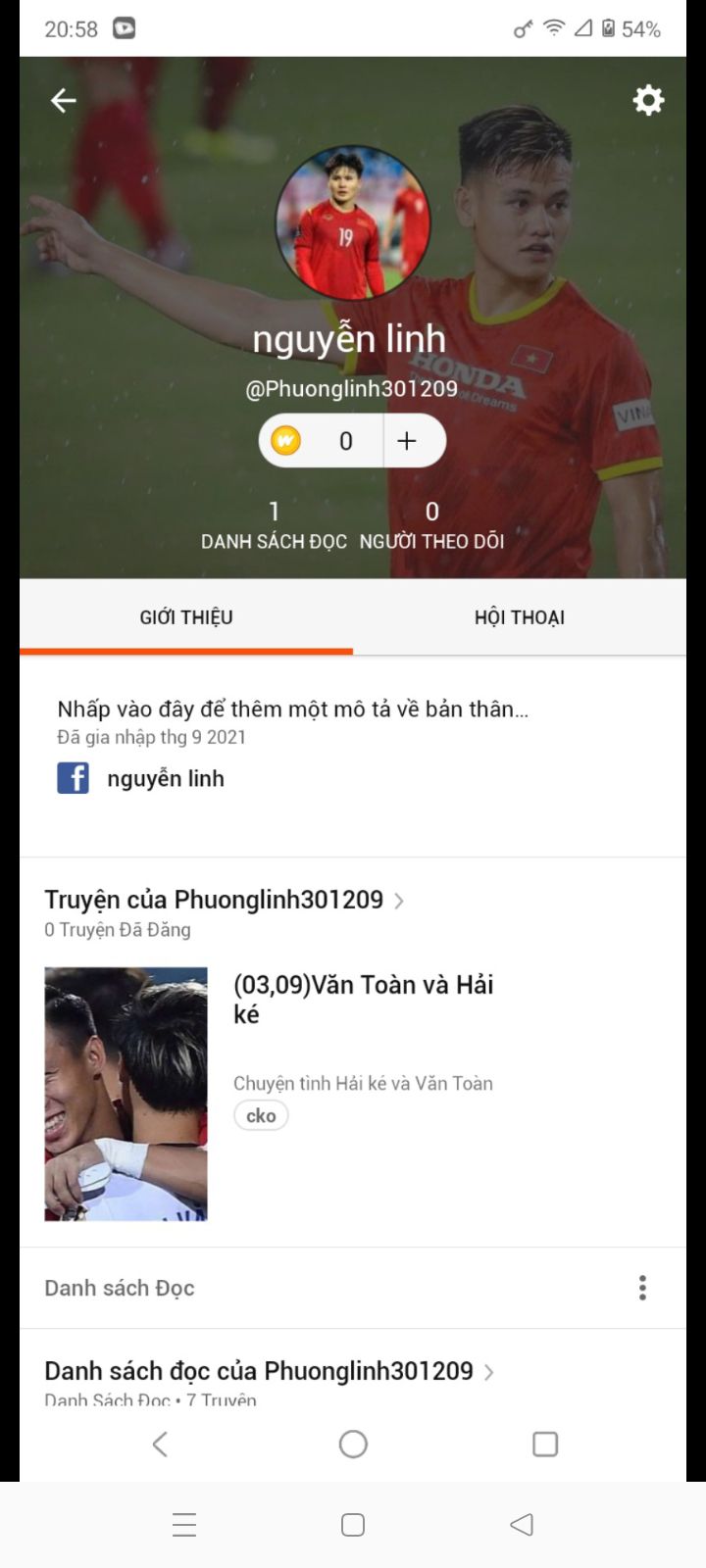The width and height of the screenshot is (706, 1568).
Task: View the Danh Sách Đọc count
Action: (274, 525)
